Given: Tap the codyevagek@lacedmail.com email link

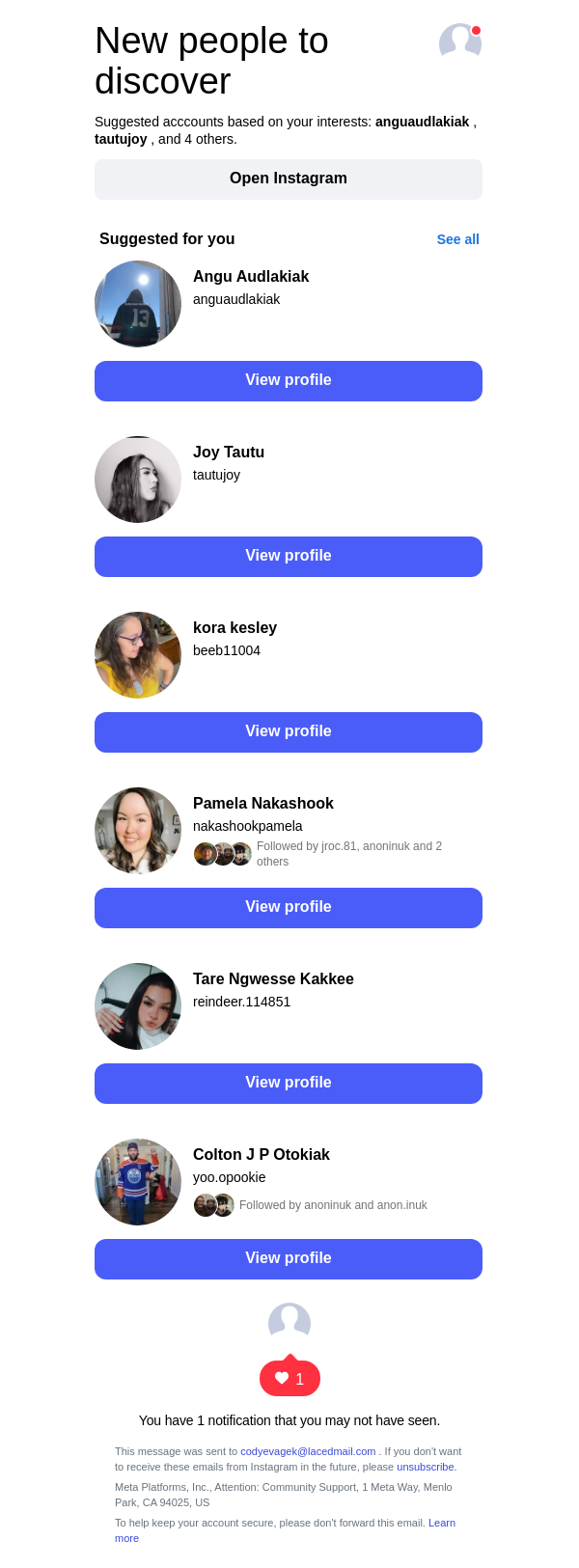Looking at the screenshot, I should pyautogui.click(x=308, y=1451).
